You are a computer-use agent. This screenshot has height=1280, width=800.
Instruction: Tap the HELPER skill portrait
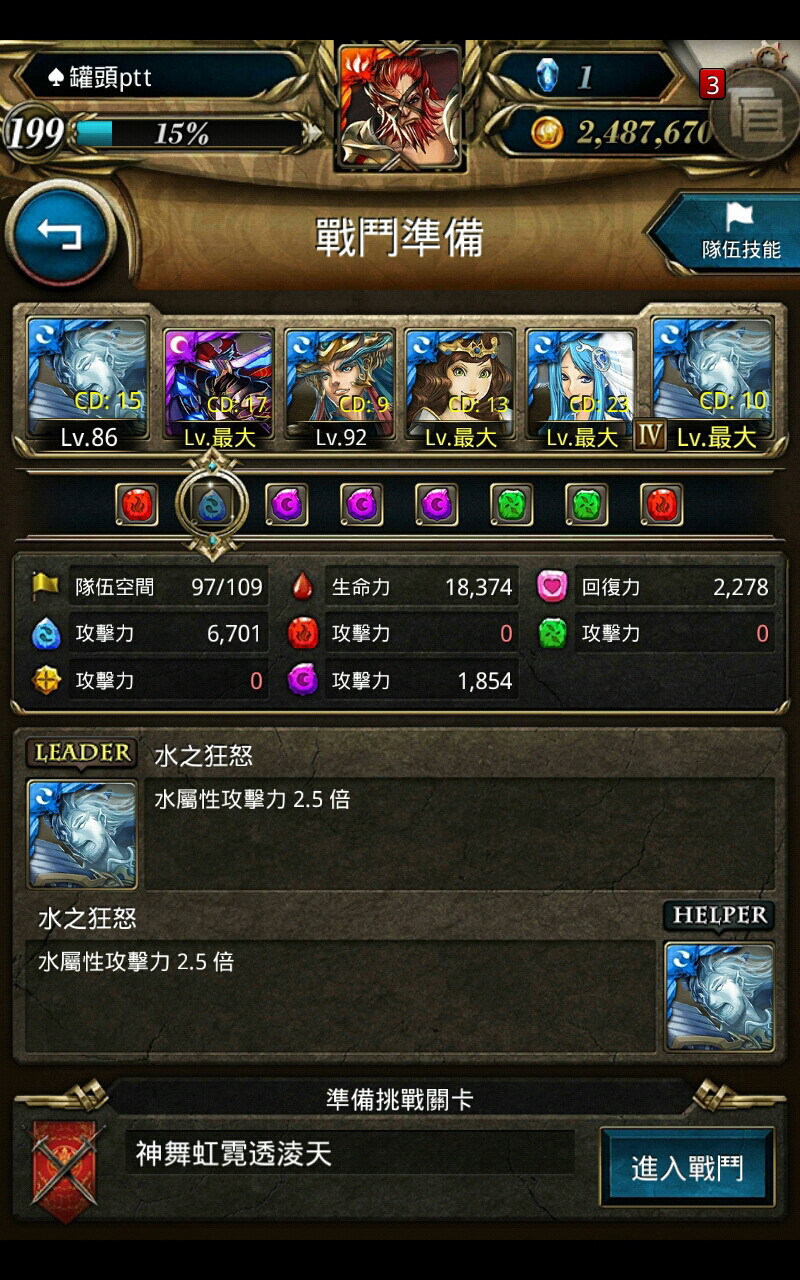tap(719, 997)
